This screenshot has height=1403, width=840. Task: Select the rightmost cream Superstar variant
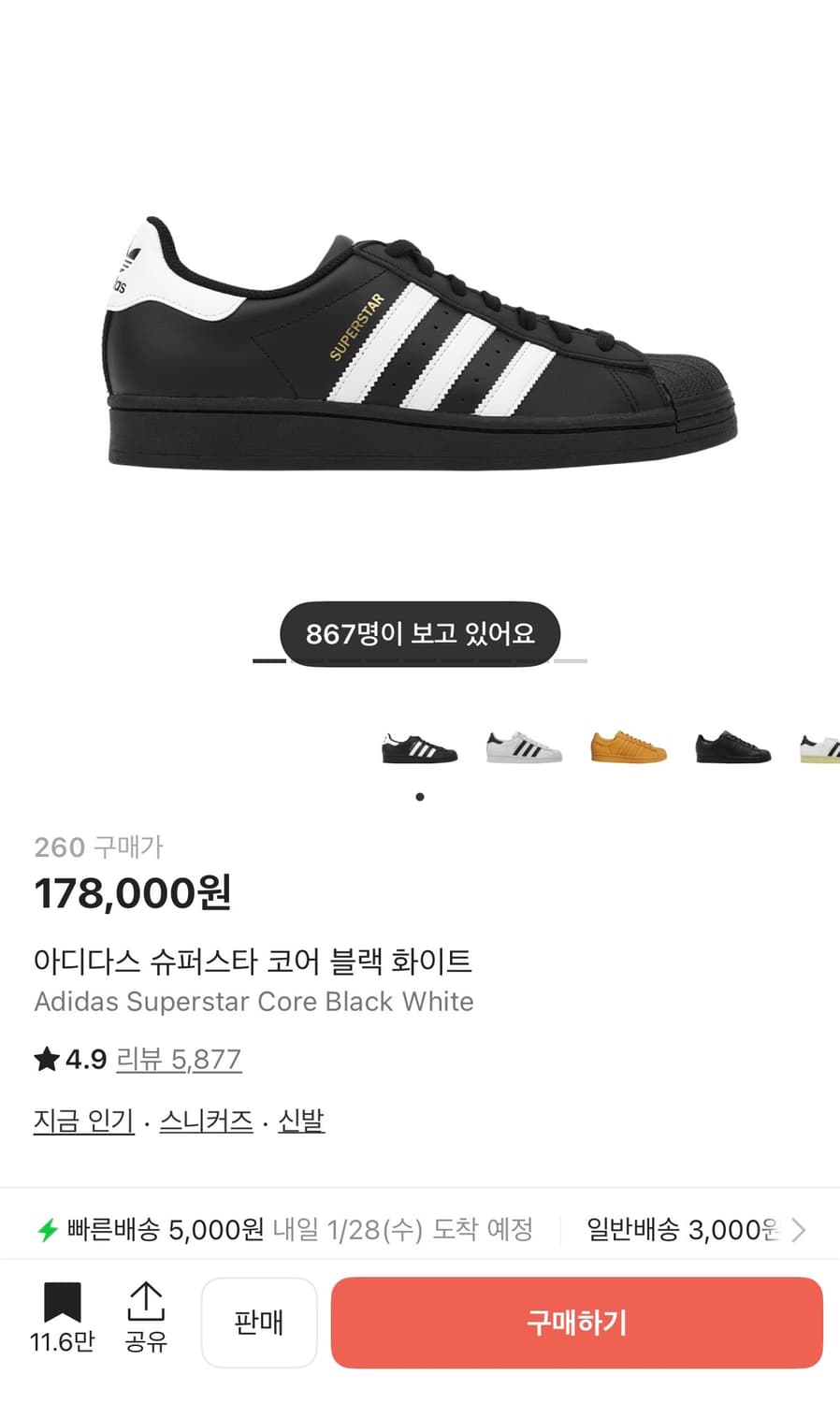coord(821,744)
